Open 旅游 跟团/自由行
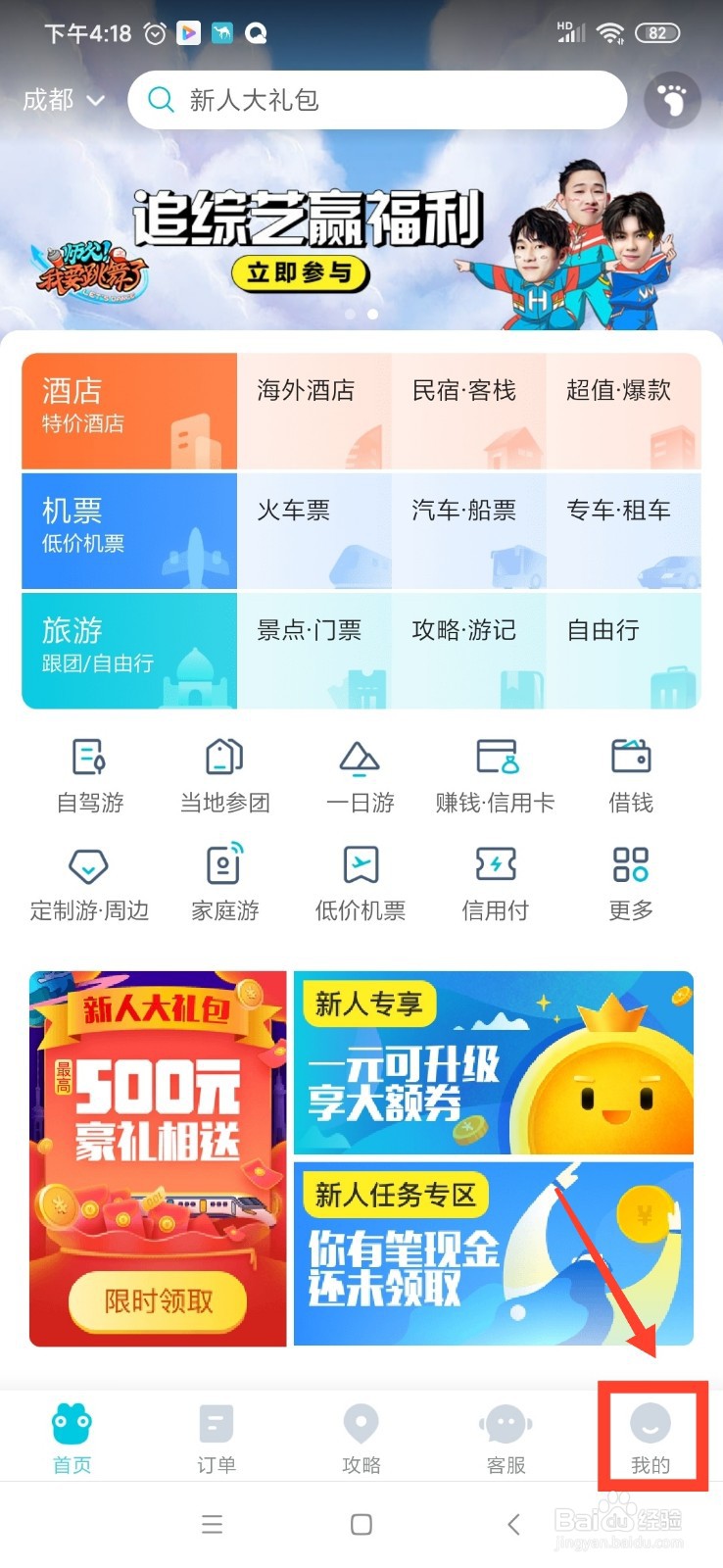The width and height of the screenshot is (723, 1568). pos(129,650)
